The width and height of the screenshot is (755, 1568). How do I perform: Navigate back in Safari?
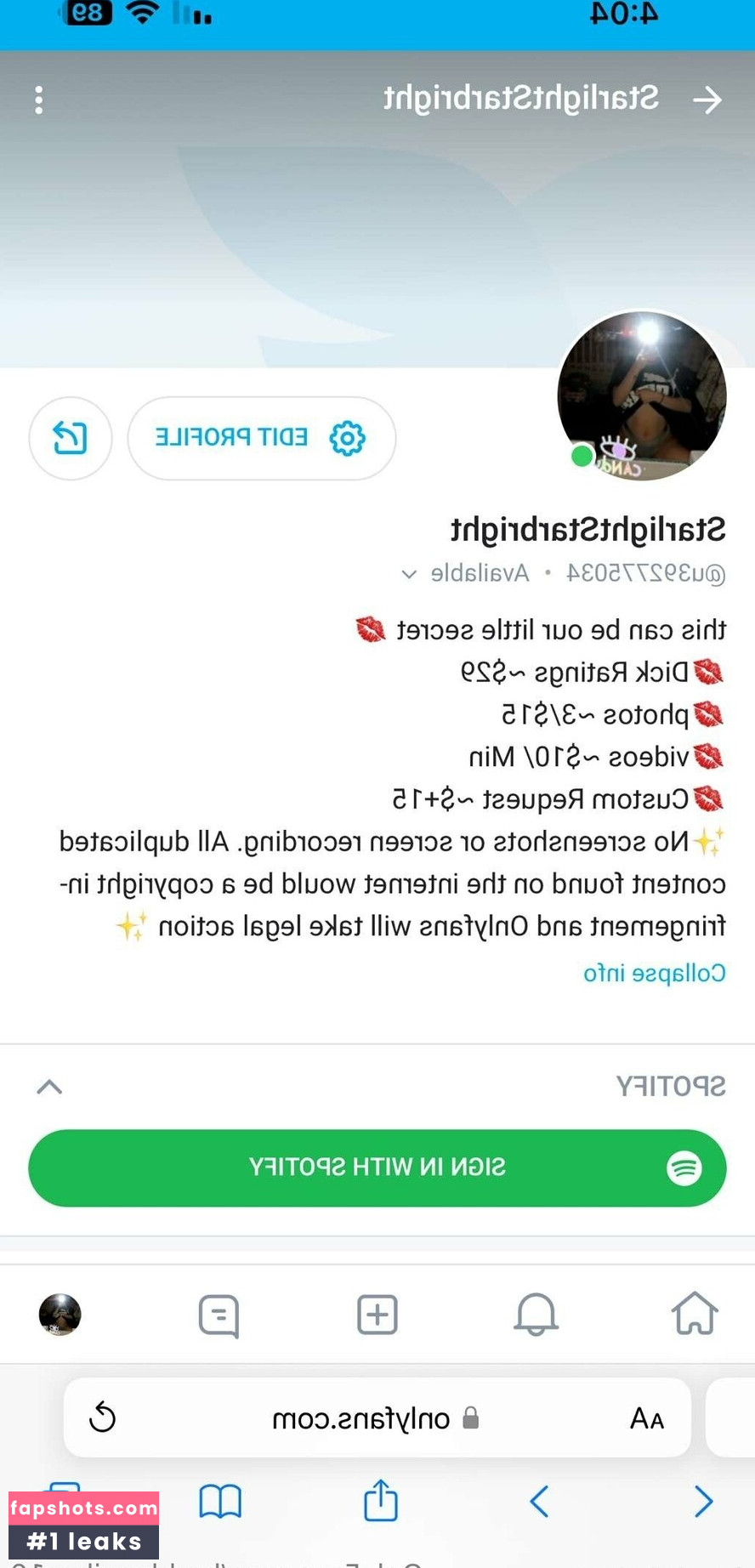pyautogui.click(x=703, y=1502)
